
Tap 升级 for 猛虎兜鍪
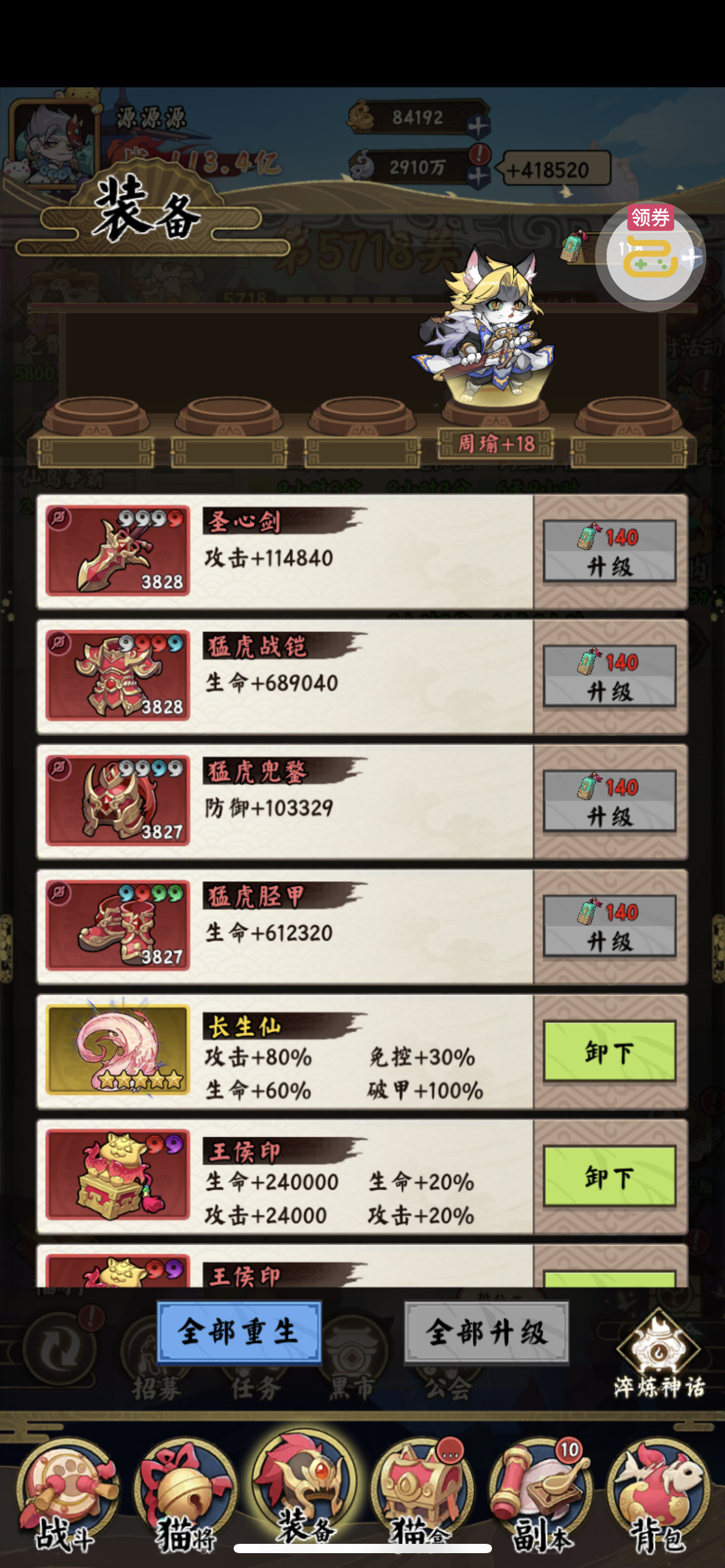click(609, 801)
